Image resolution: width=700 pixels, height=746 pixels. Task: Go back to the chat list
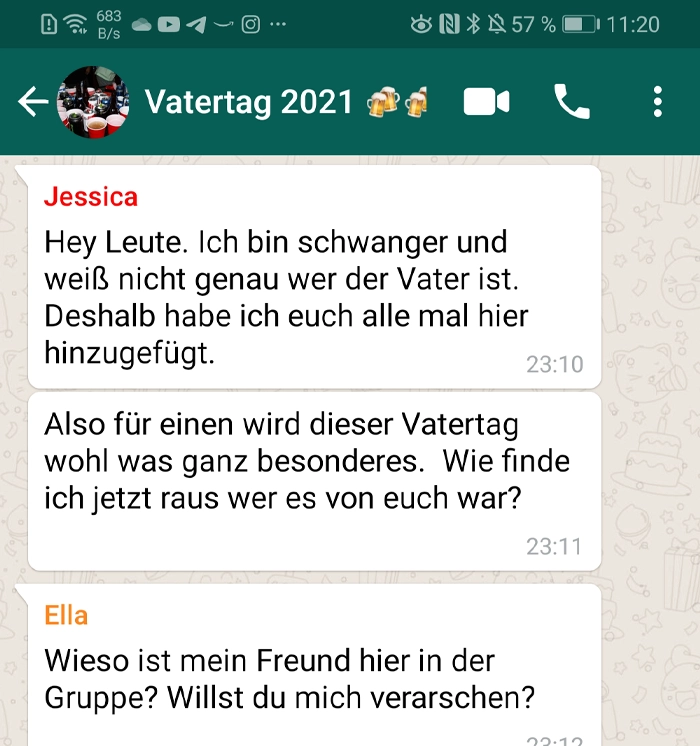click(x=33, y=102)
